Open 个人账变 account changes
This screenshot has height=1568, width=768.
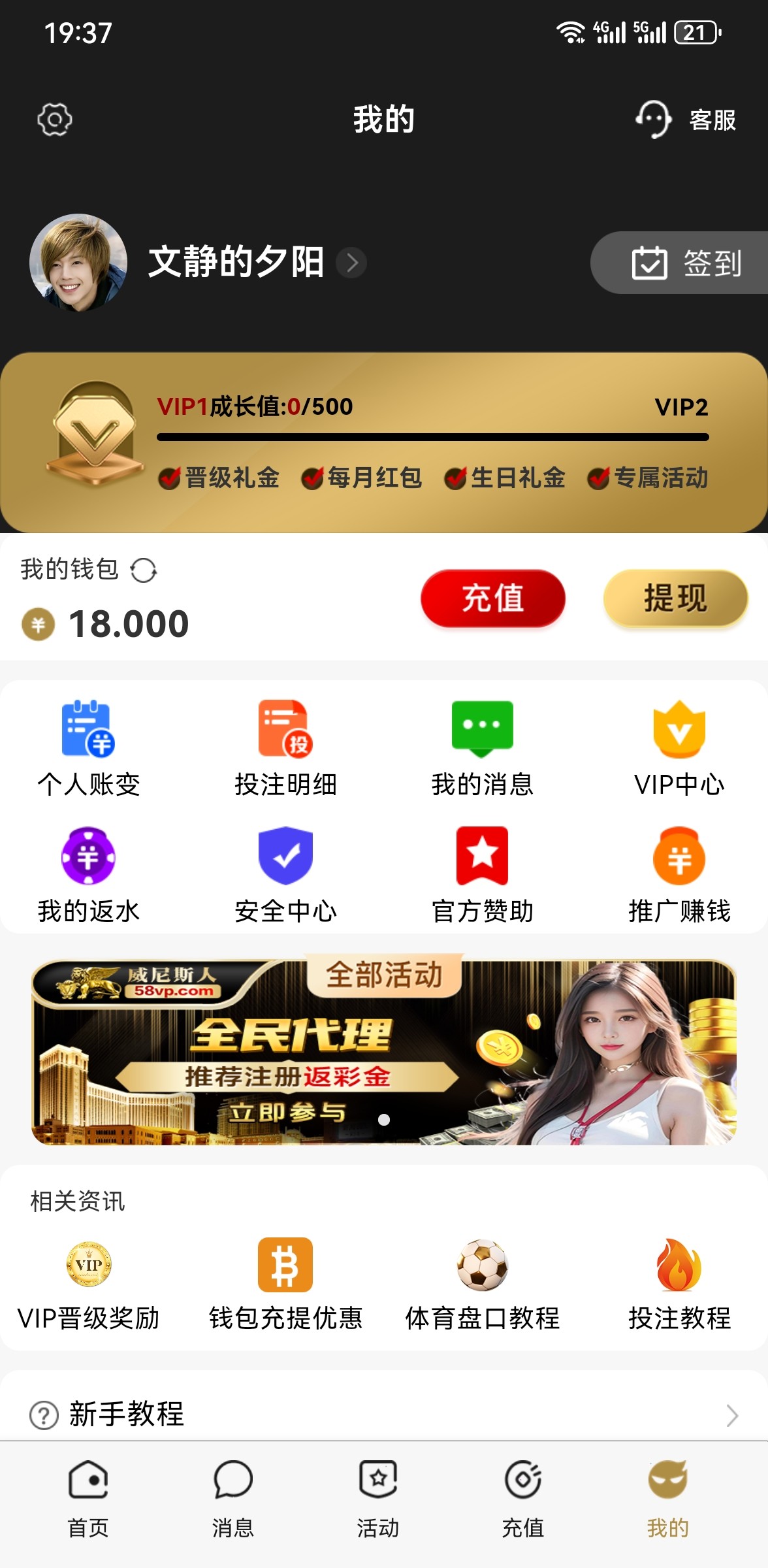89,747
